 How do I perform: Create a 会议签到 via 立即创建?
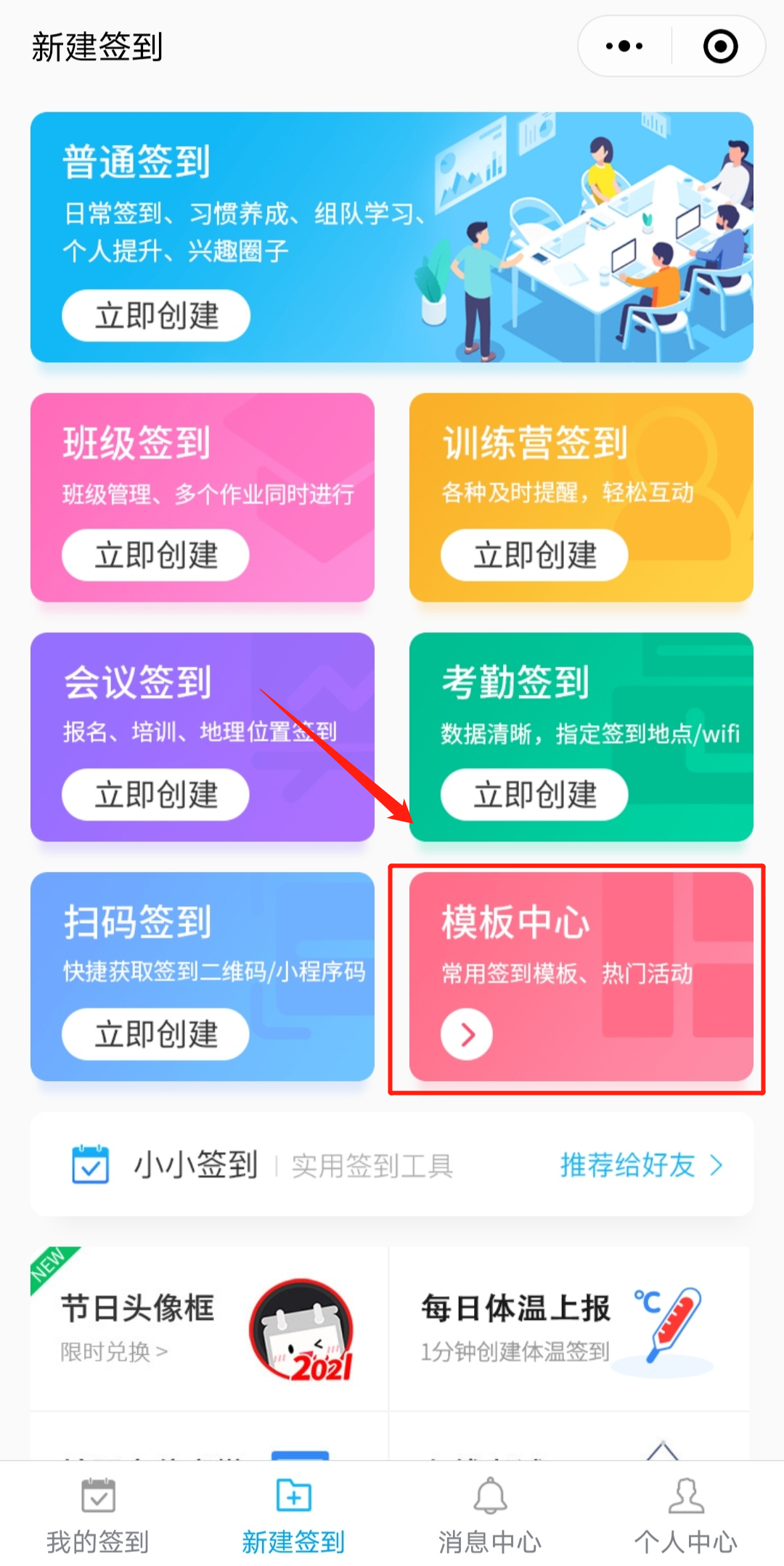pos(156,795)
